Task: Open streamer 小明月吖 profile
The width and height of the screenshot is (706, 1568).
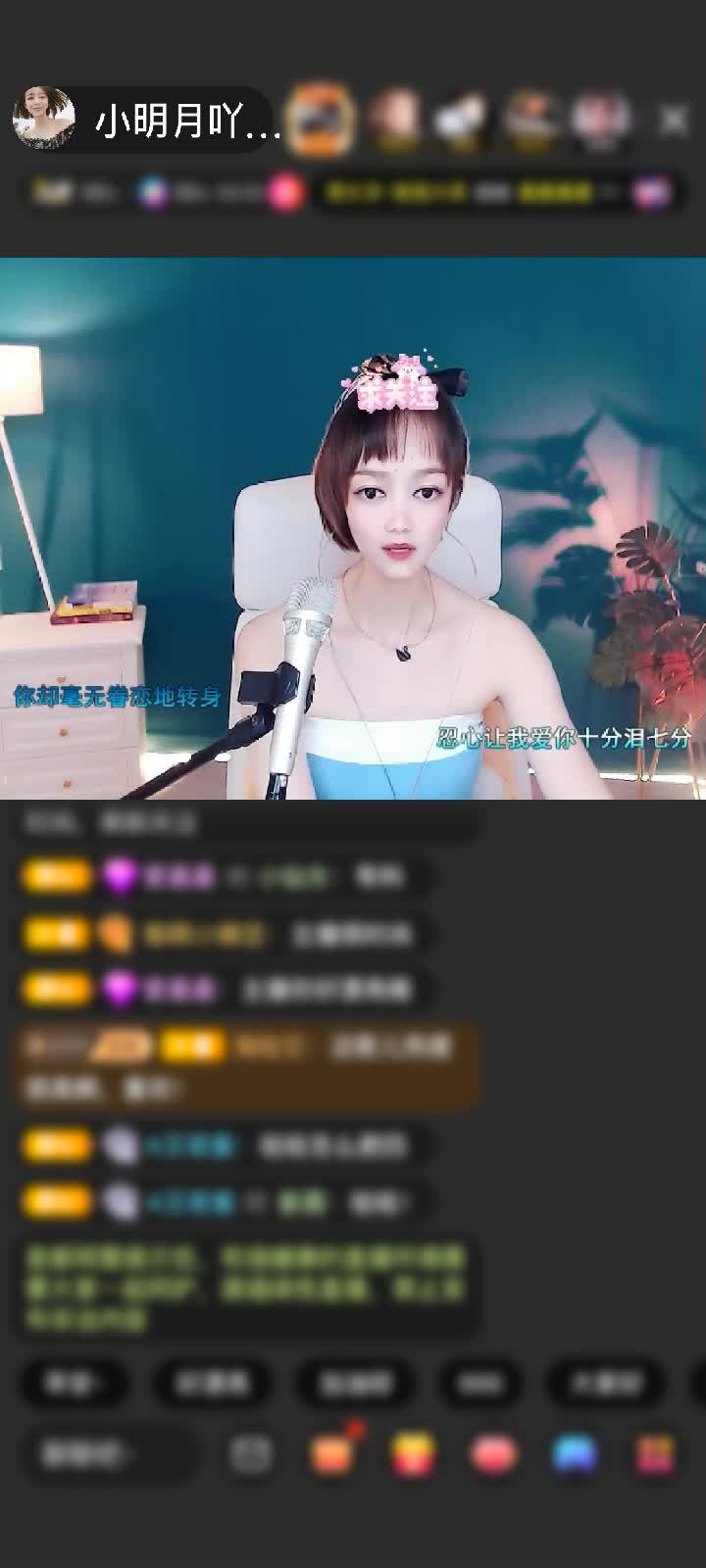Action: [45, 121]
